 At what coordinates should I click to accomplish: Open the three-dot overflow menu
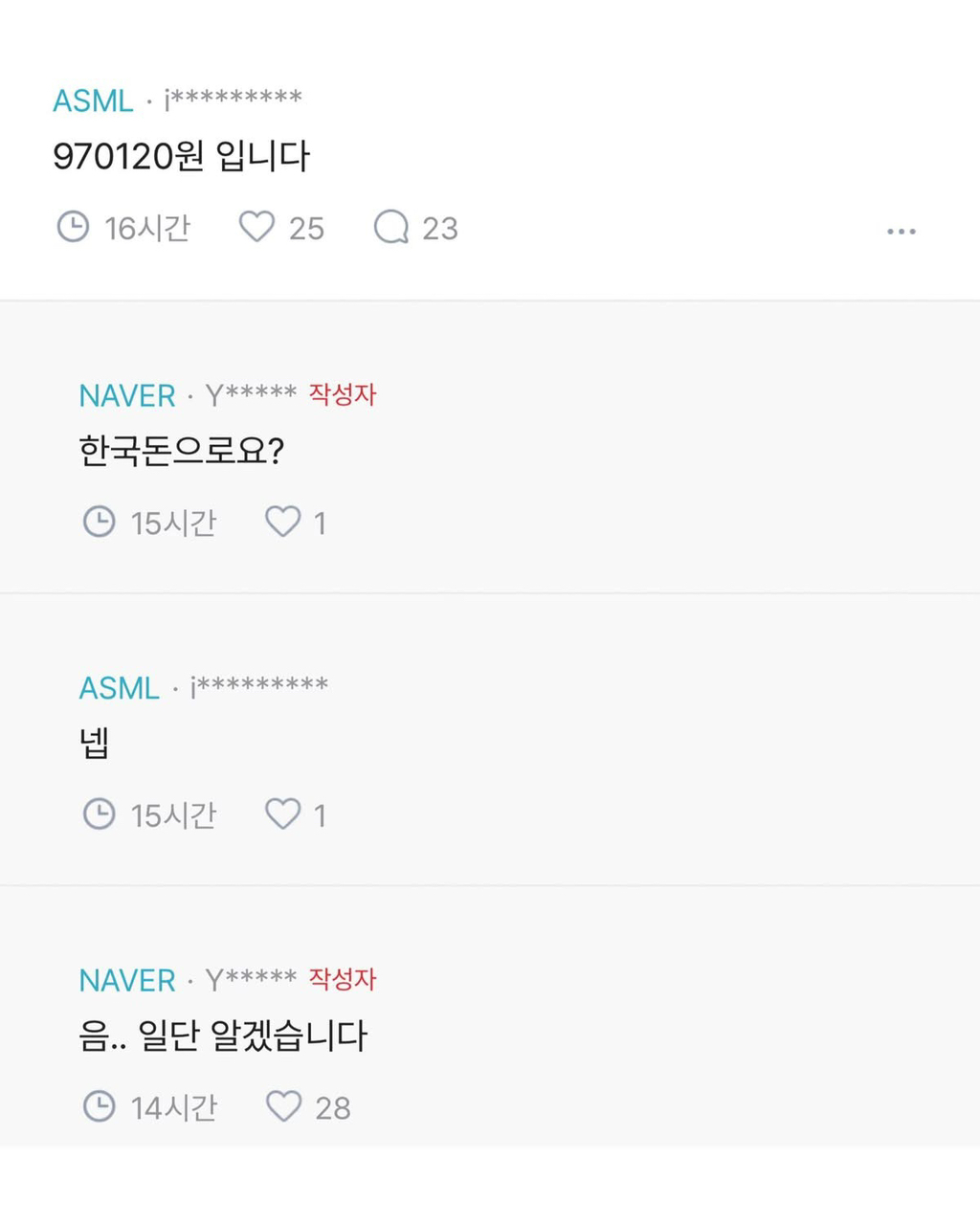tap(901, 232)
